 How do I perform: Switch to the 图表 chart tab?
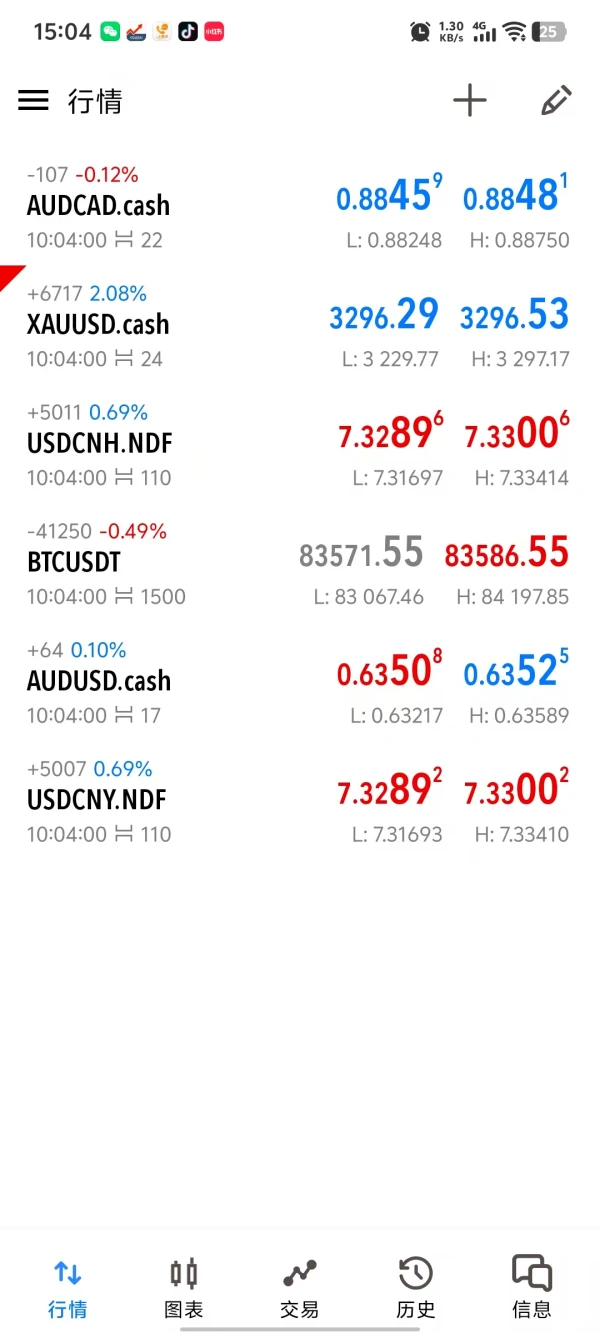tap(184, 1288)
